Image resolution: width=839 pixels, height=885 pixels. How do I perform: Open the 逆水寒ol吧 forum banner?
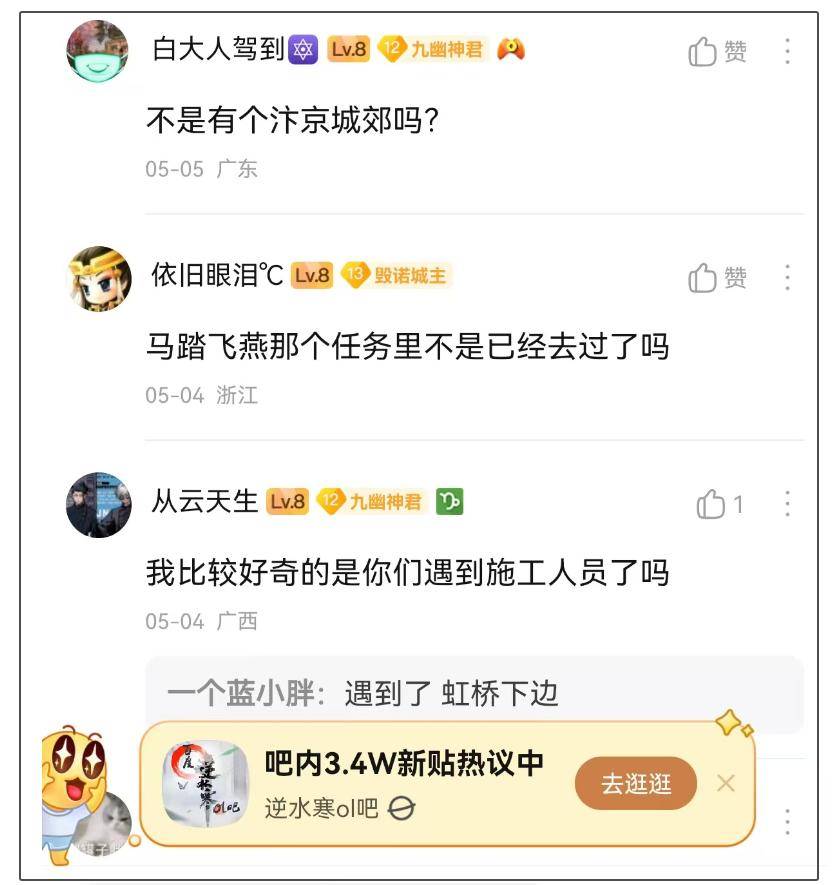pos(400,784)
